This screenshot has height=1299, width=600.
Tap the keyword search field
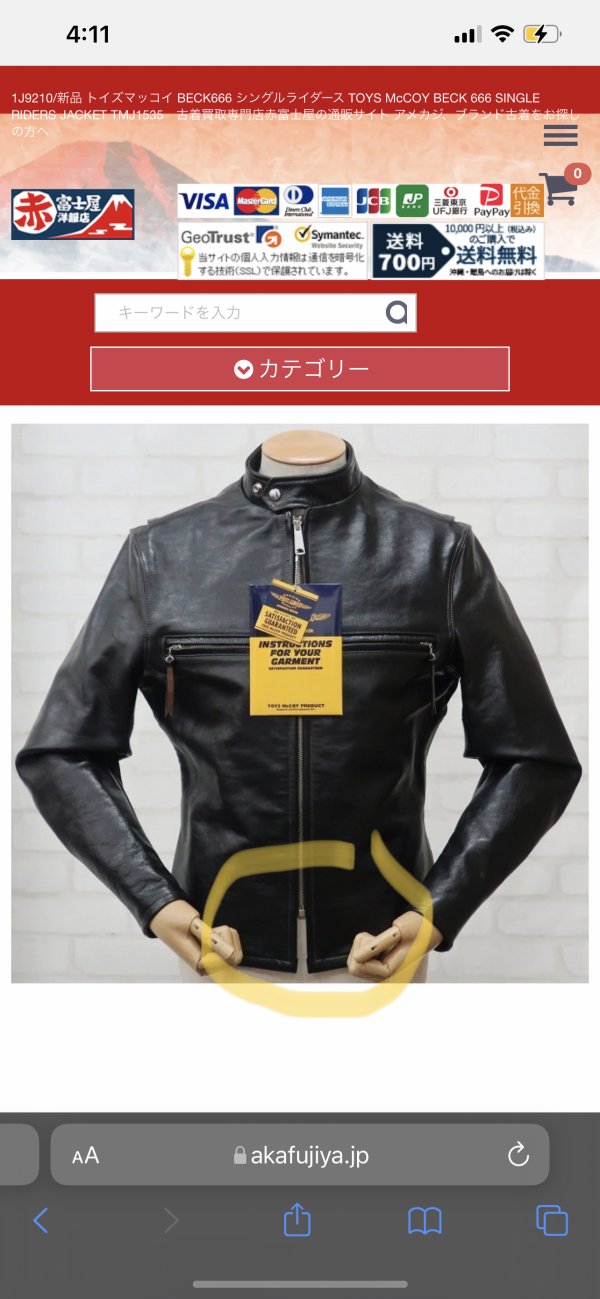point(240,313)
